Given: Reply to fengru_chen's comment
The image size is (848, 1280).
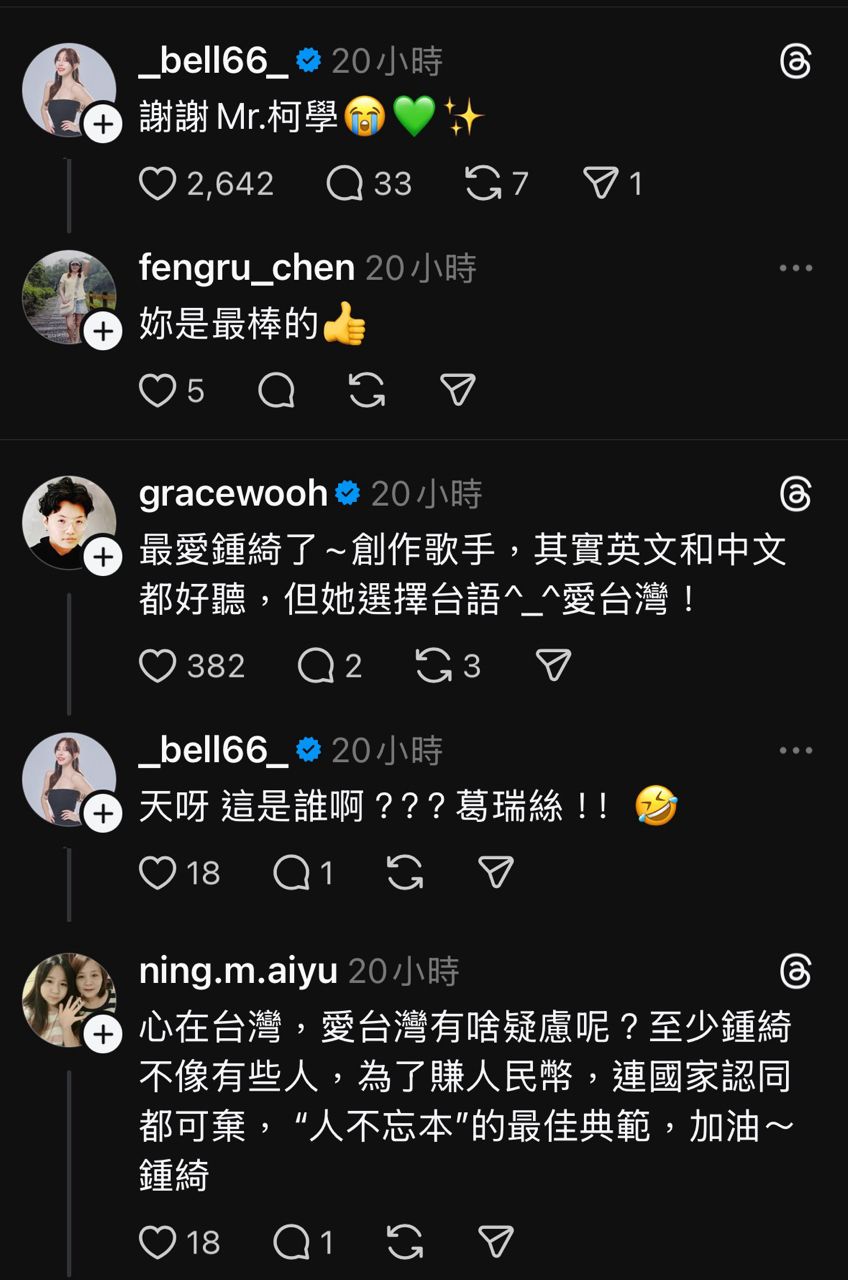Looking at the screenshot, I should tap(276, 390).
